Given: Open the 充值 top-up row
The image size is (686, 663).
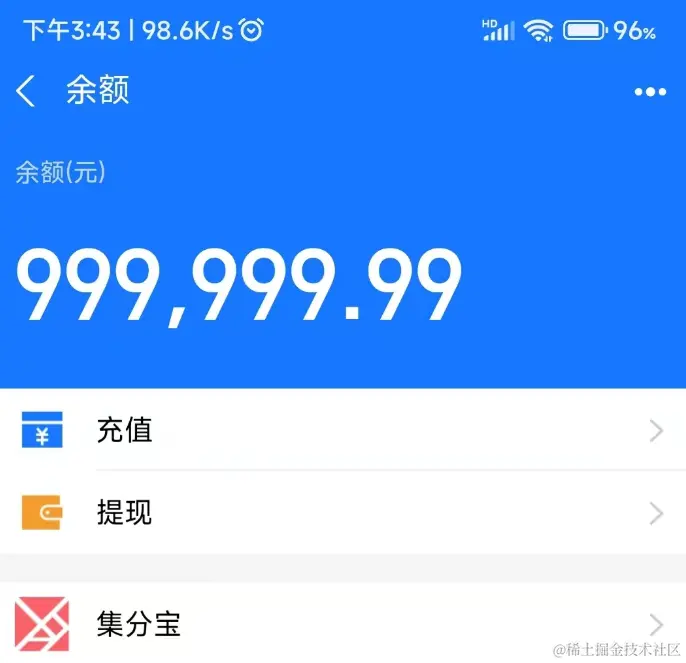Looking at the screenshot, I should point(343,430).
